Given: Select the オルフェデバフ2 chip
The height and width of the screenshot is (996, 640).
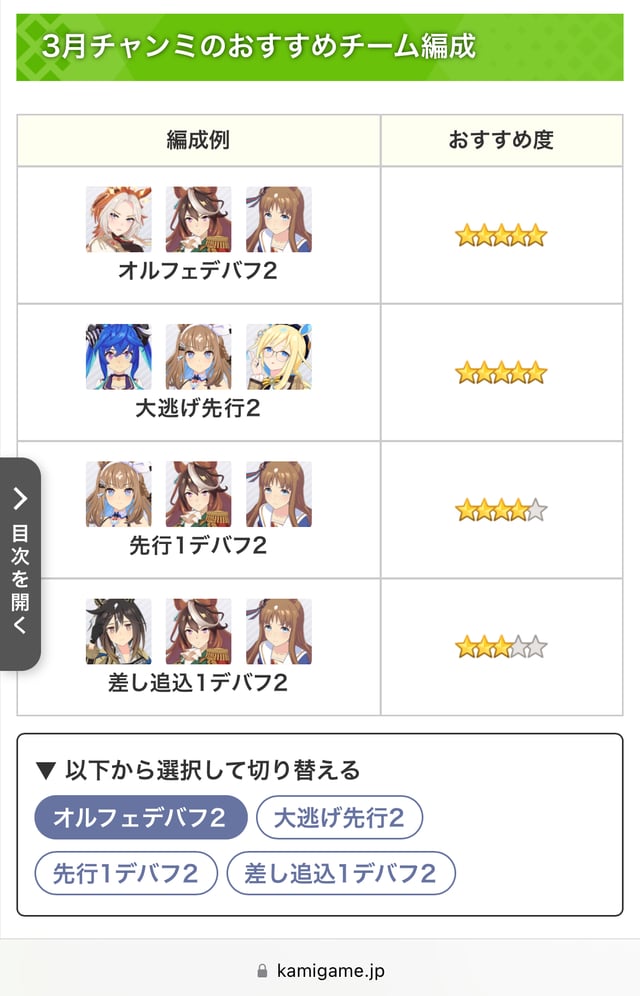Looking at the screenshot, I should point(140,818).
